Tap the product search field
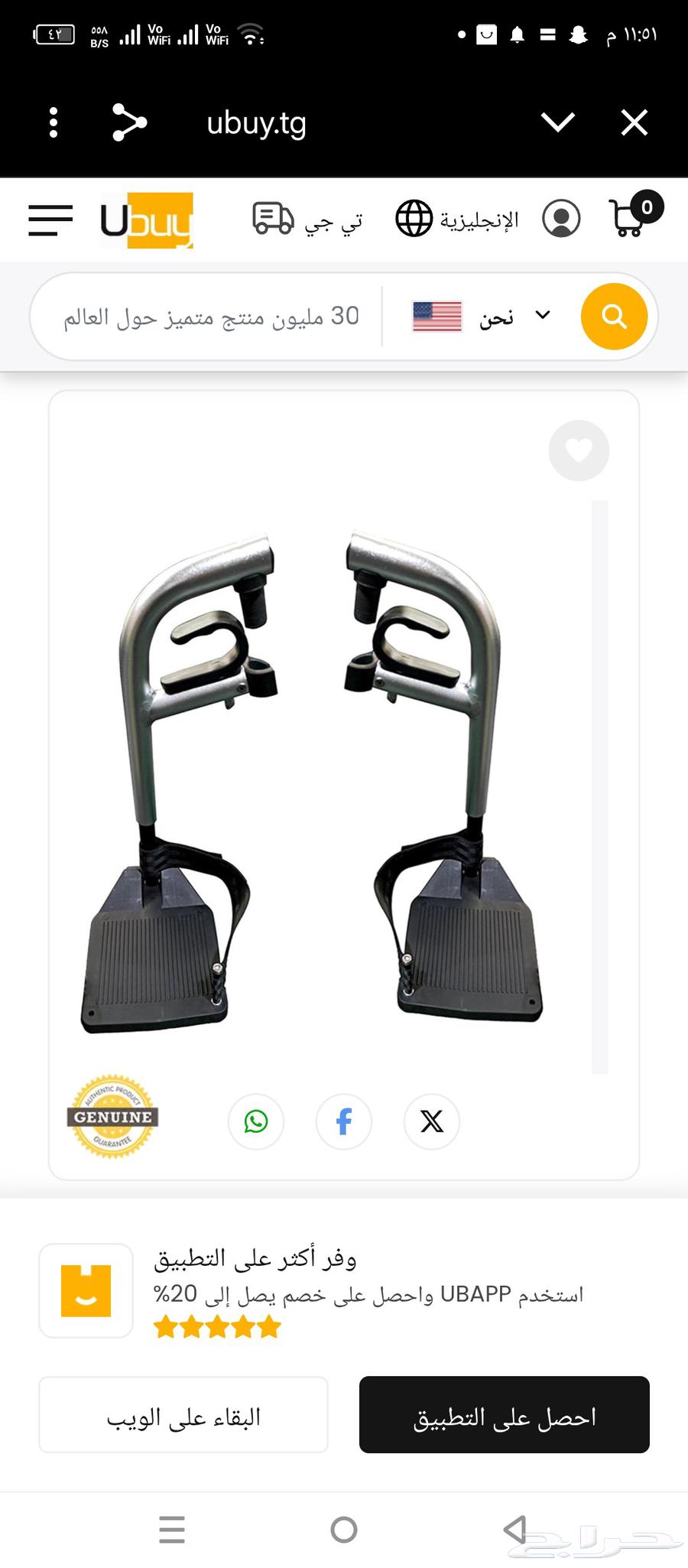The width and height of the screenshot is (688, 1568). click(210, 316)
